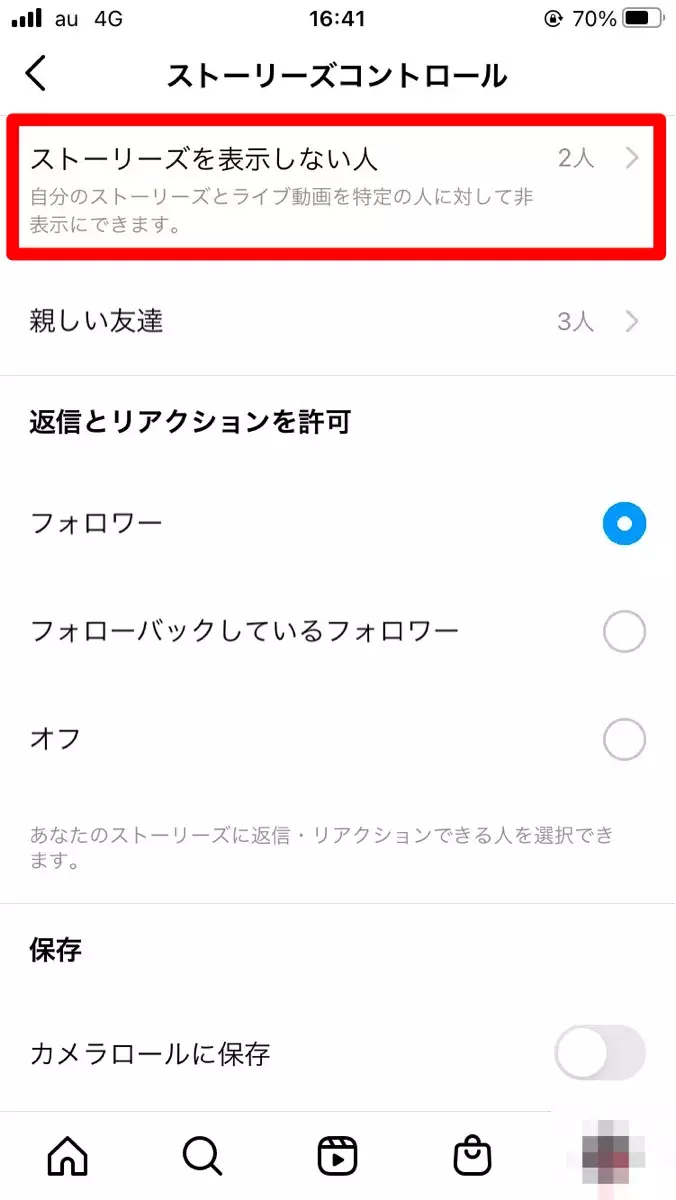The width and height of the screenshot is (676, 1200).
Task: Switch to the Home tab
Action: pyautogui.click(x=68, y=1156)
